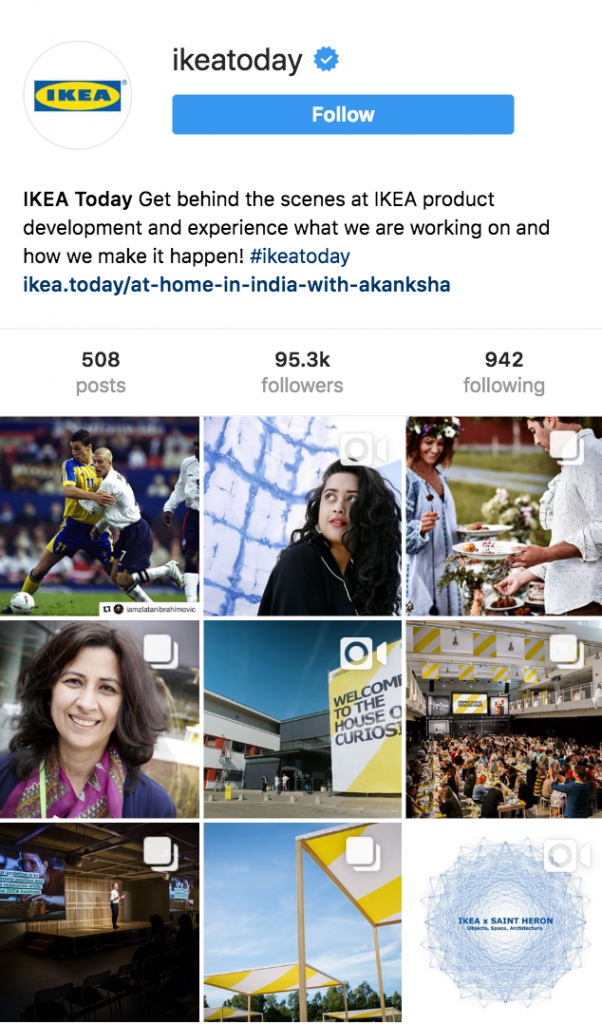This screenshot has width=602, height=1024.
Task: View the 942 following list
Action: coord(503,372)
